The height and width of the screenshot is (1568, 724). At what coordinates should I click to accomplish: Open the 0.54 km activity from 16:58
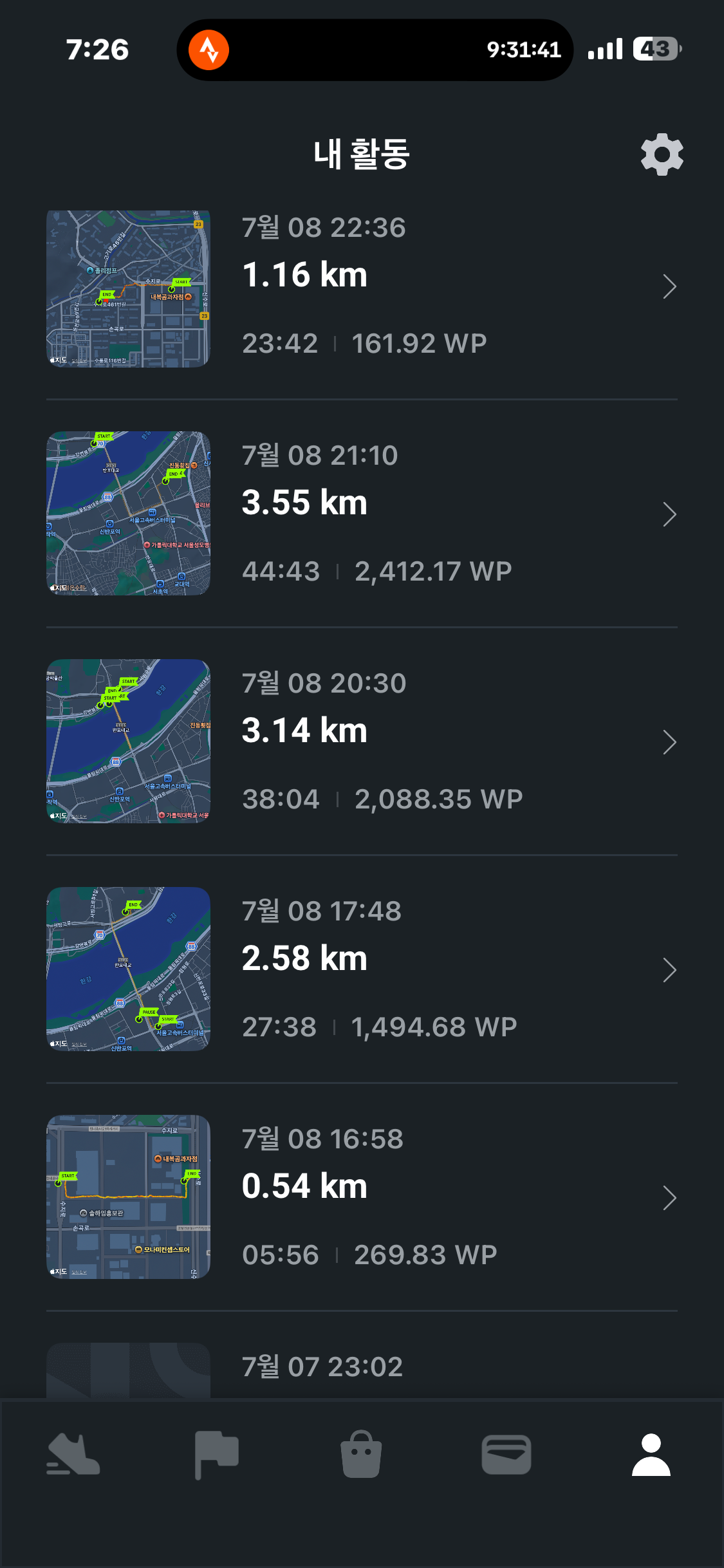click(362, 1197)
